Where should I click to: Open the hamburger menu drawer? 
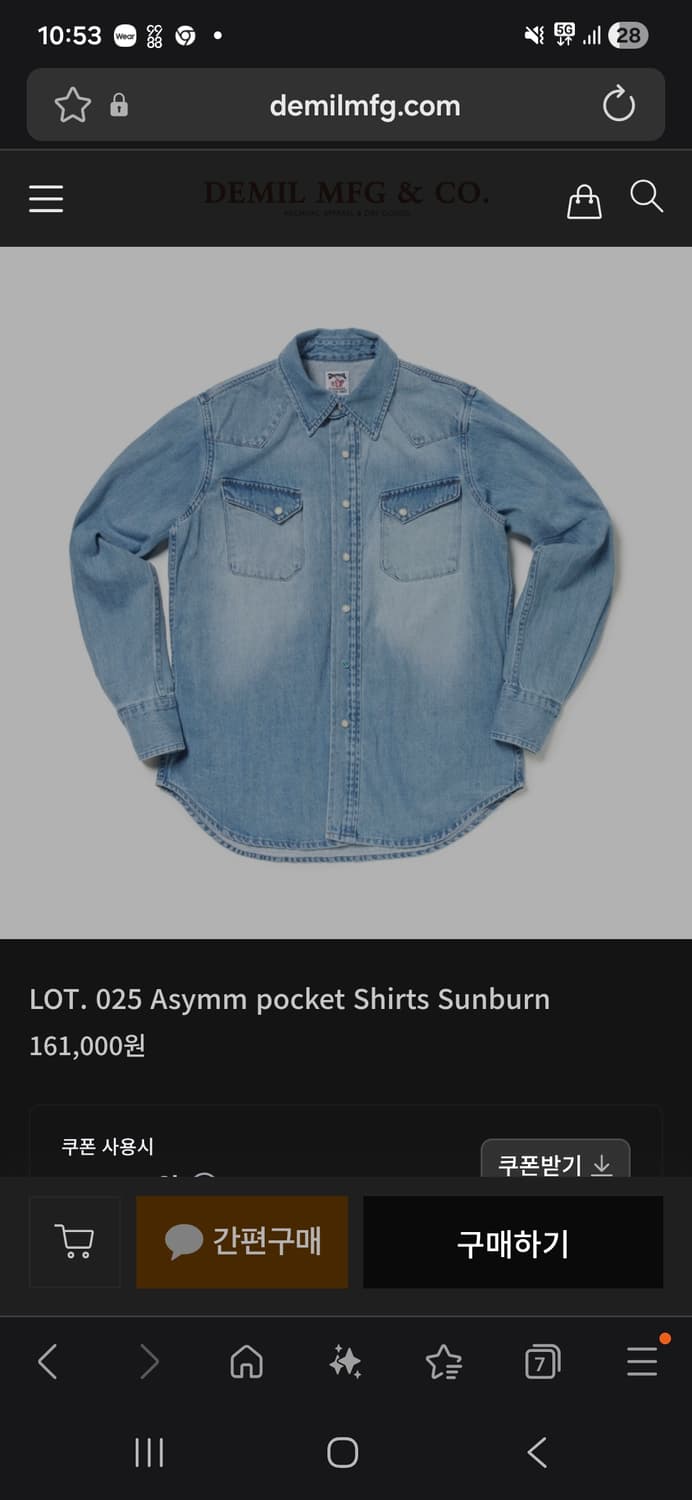coord(46,198)
